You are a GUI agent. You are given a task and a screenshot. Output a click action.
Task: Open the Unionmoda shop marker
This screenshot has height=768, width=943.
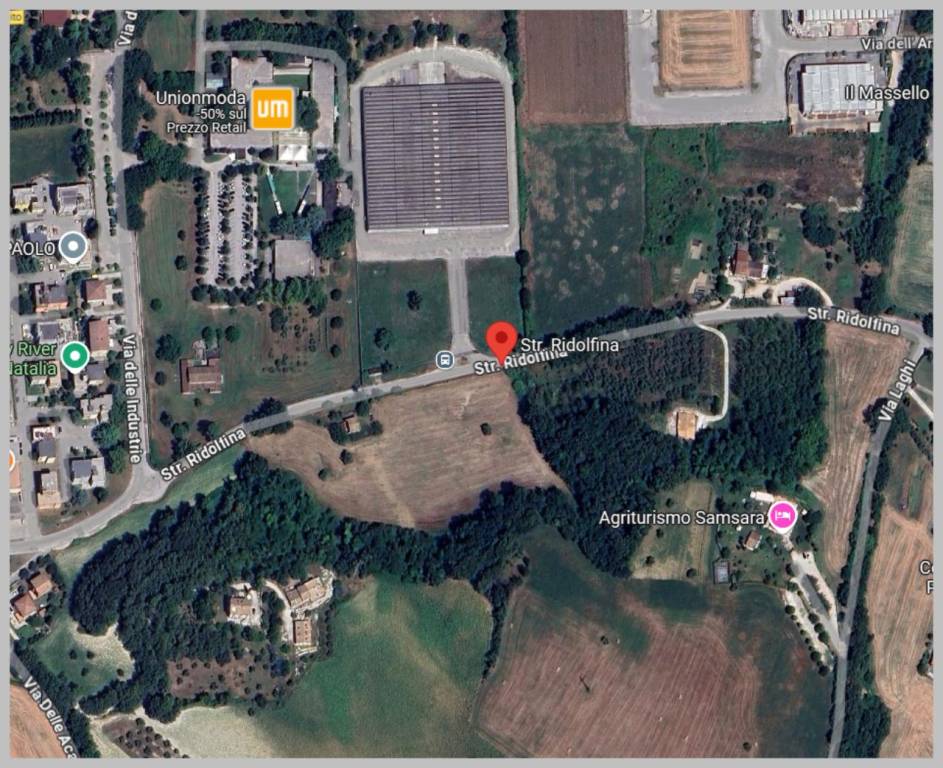272,108
